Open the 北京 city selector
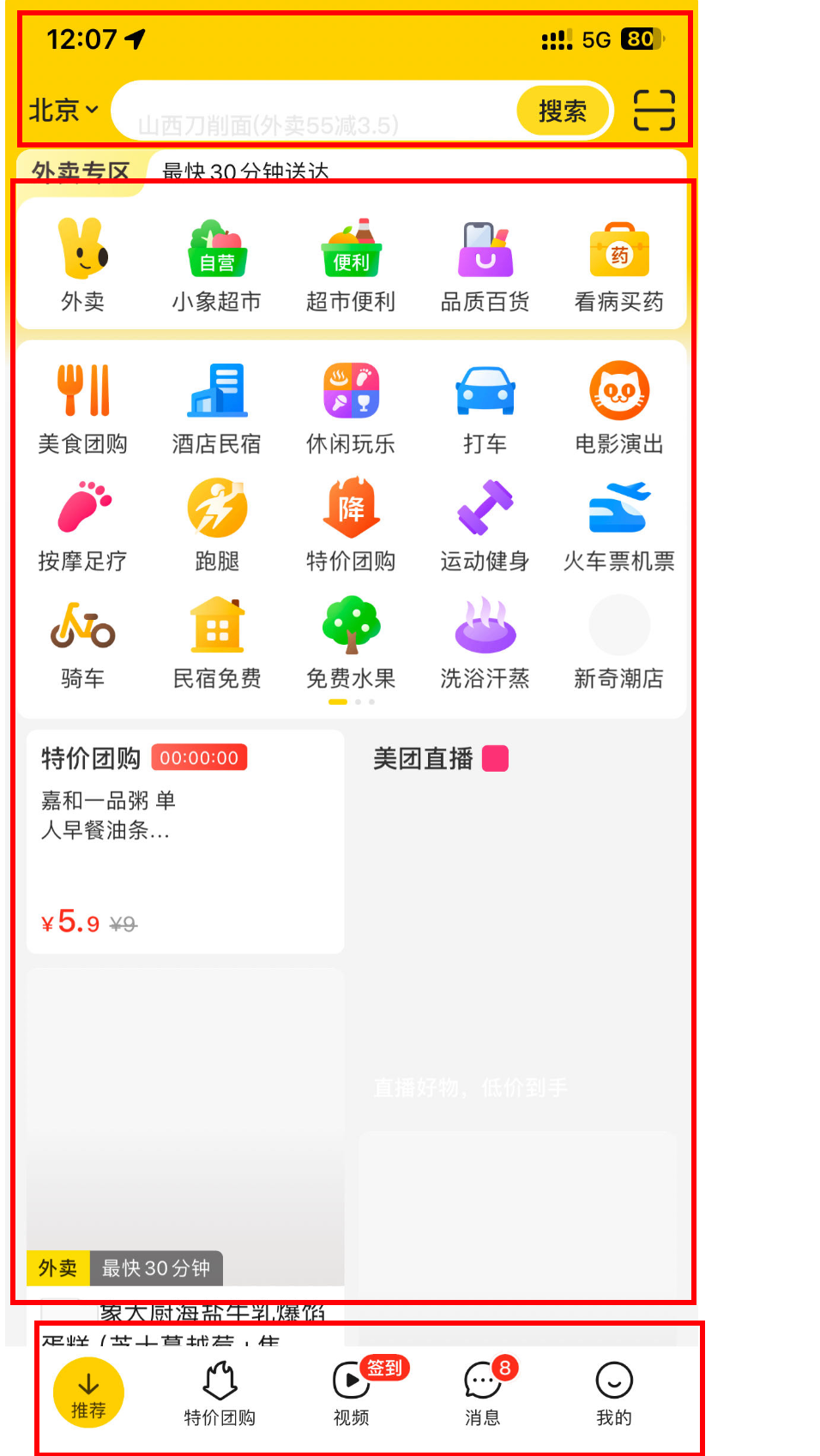This screenshot has height=1456, width=820. click(64, 110)
